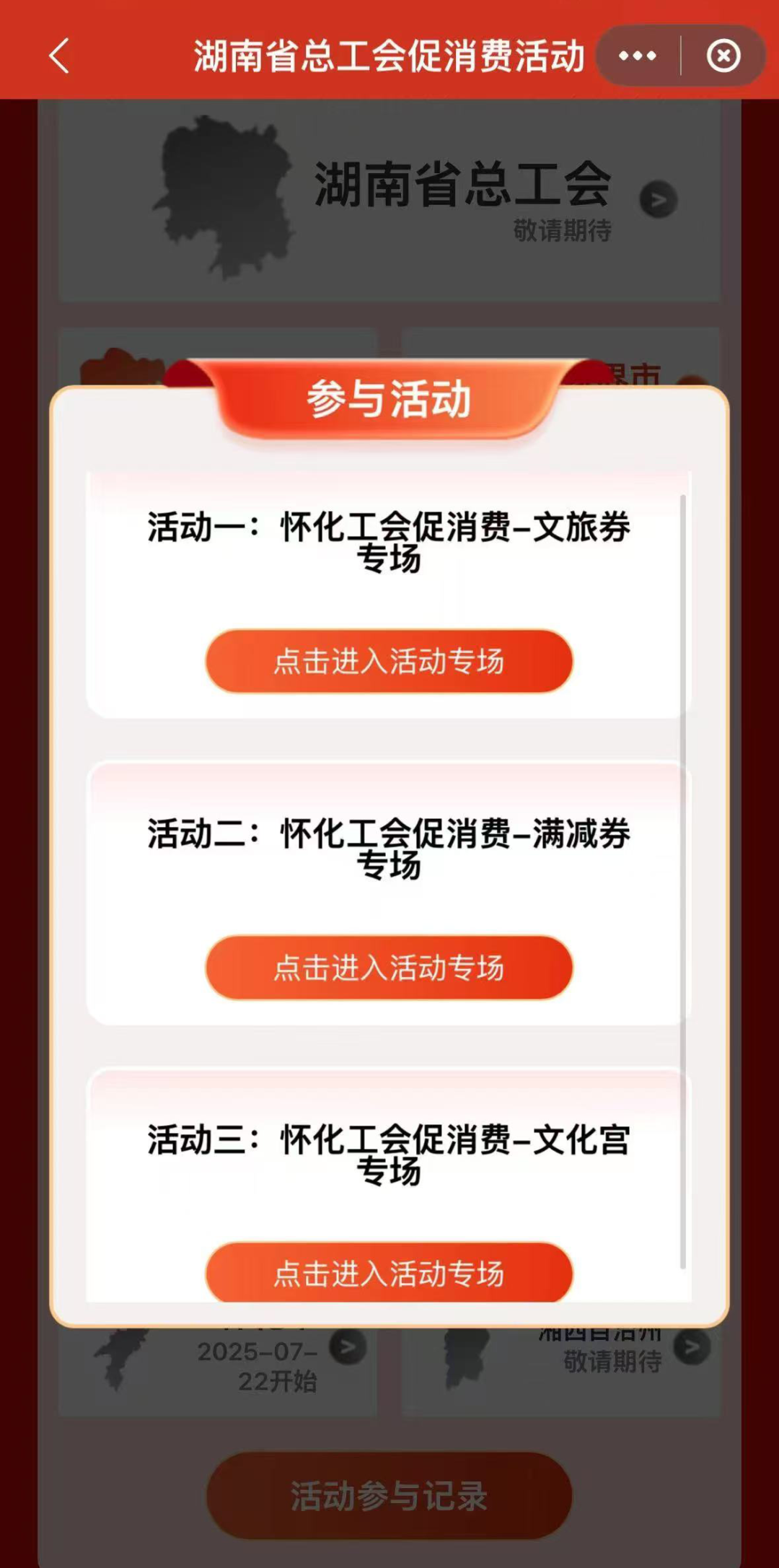Enter the 文旅券专场 under 活动一
The height and width of the screenshot is (1568, 779).
pyautogui.click(x=389, y=661)
